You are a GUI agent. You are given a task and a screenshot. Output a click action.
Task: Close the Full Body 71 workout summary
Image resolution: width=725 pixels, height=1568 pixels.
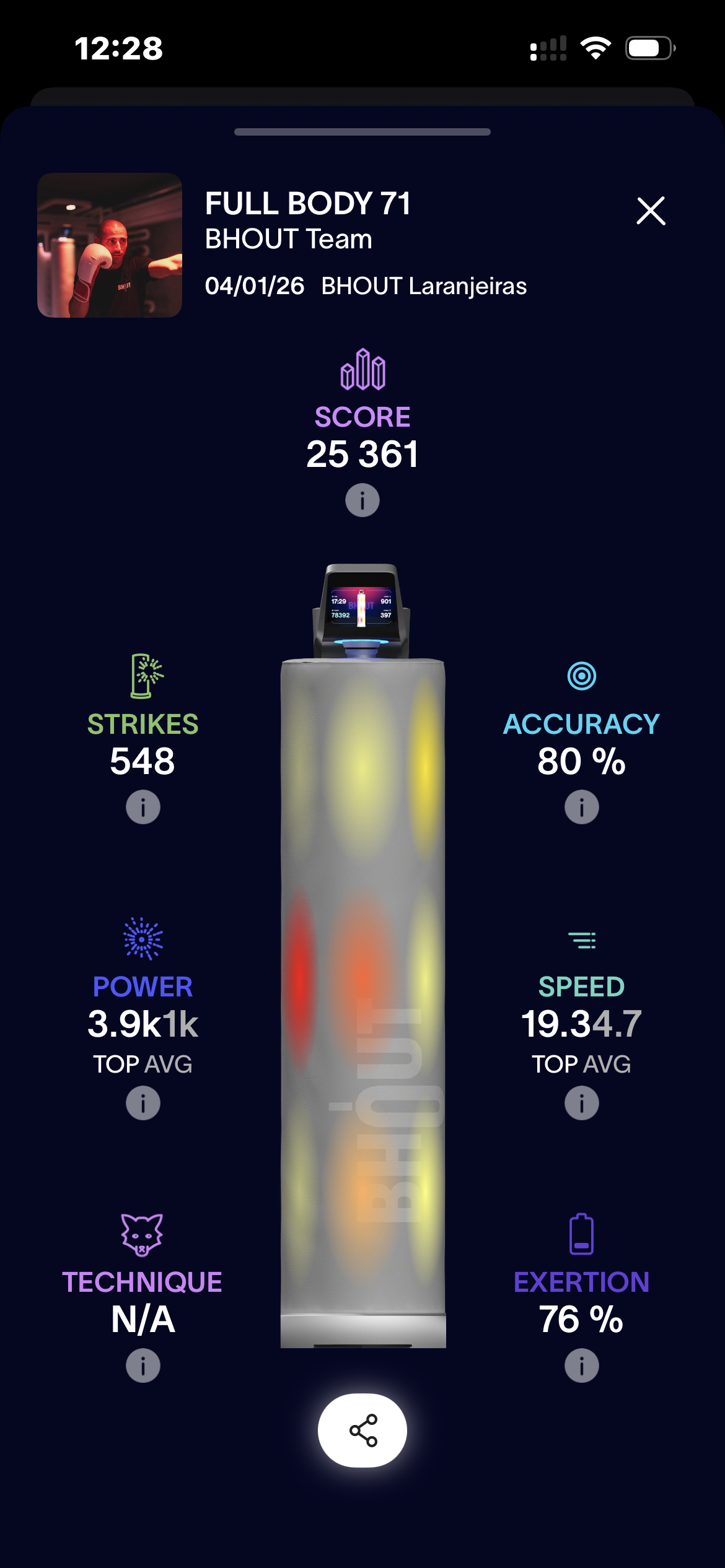pos(651,211)
